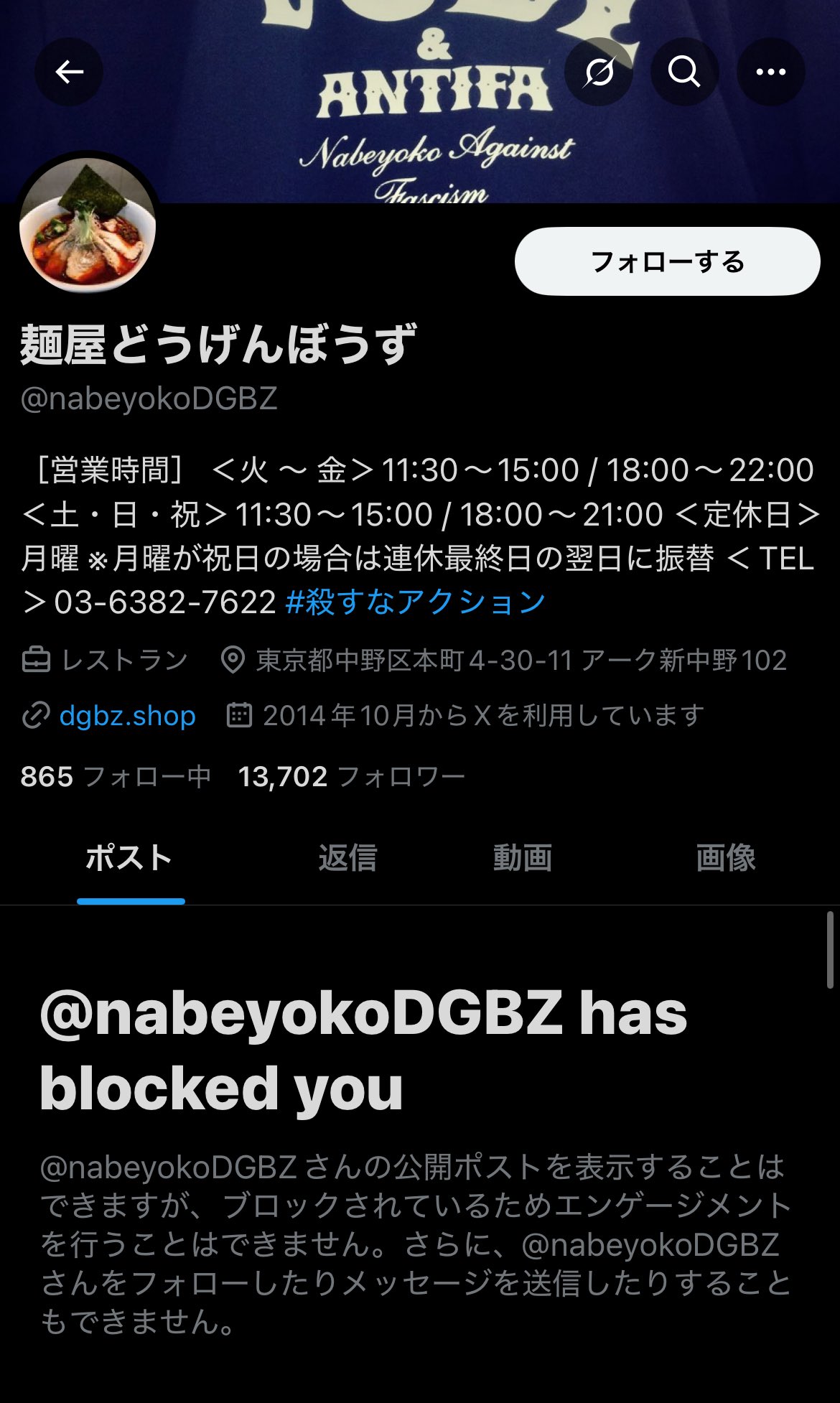The width and height of the screenshot is (840, 1403).
Task: Select the ポスト tab
Action: 130,858
